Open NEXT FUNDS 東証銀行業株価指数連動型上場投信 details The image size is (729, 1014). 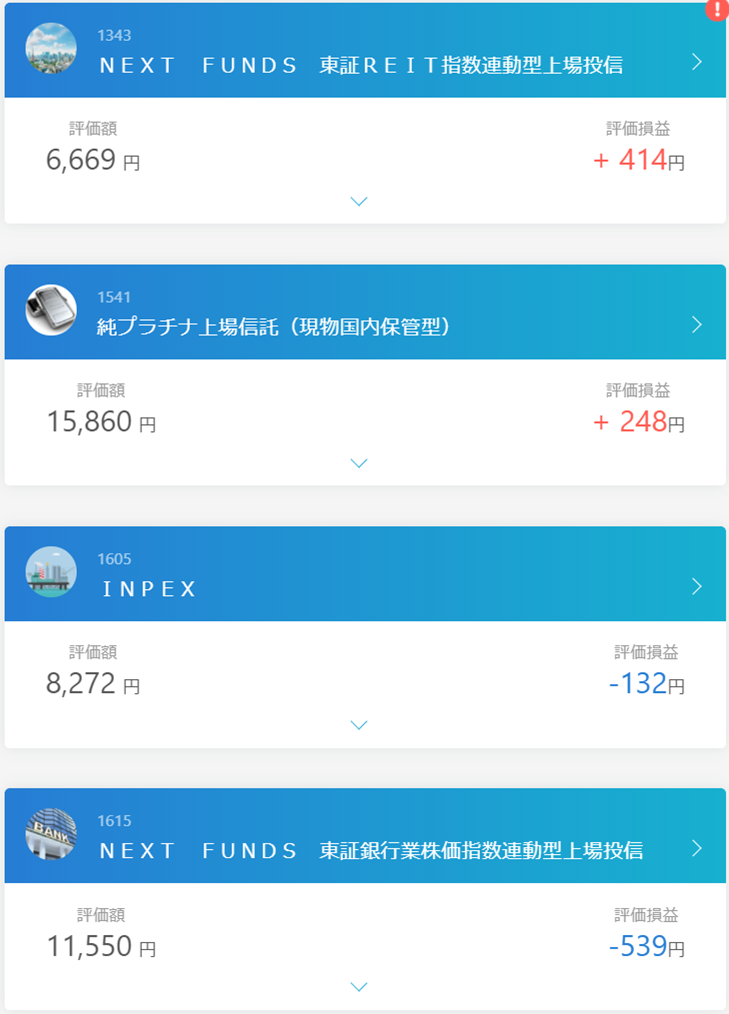[x=697, y=848]
